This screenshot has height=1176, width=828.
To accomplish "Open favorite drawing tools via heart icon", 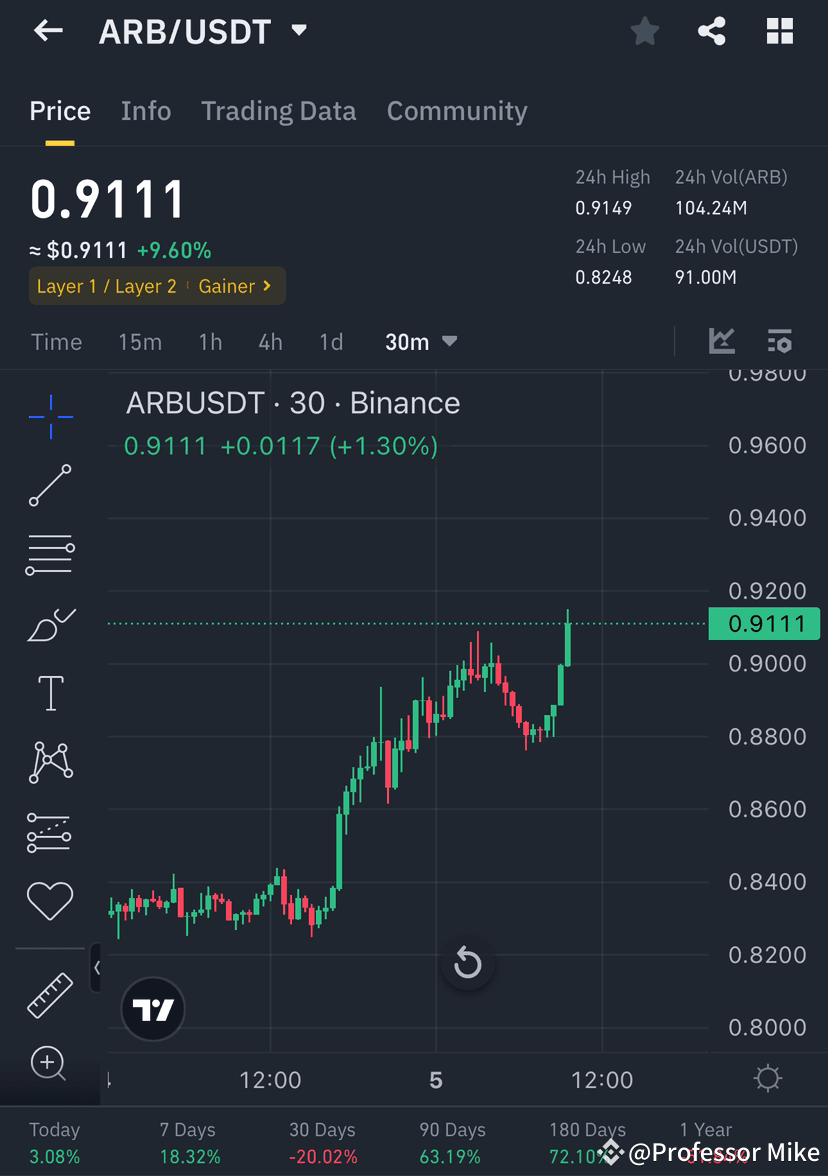I will pos(50,901).
